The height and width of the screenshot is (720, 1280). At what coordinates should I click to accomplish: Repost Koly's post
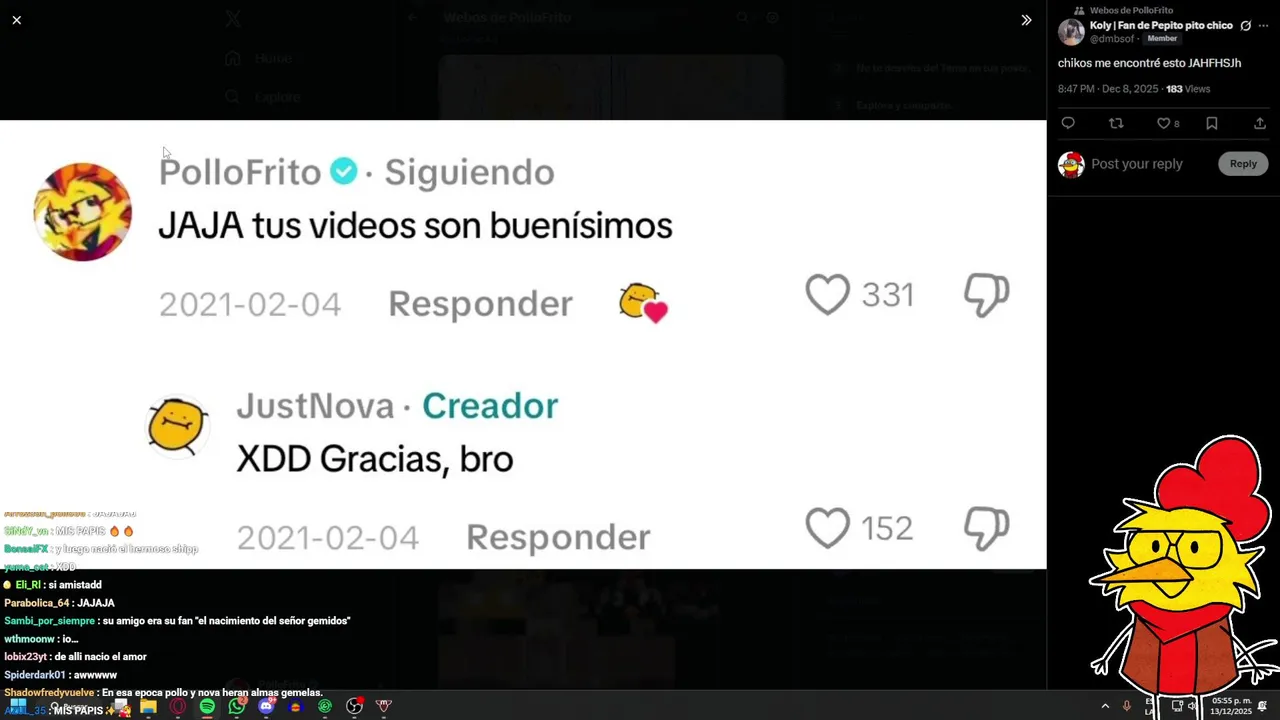click(x=1116, y=123)
